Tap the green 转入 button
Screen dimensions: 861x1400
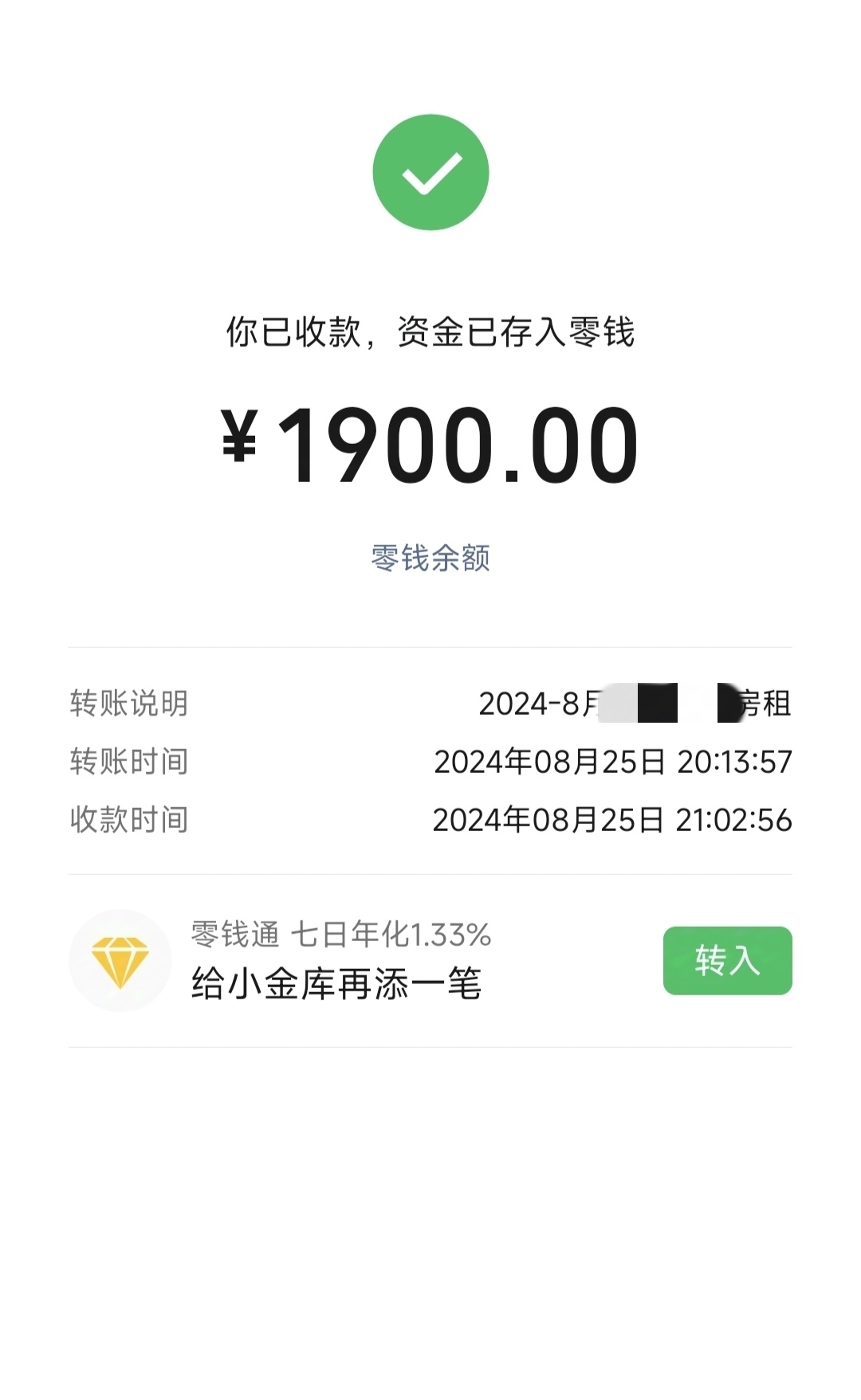tap(727, 960)
